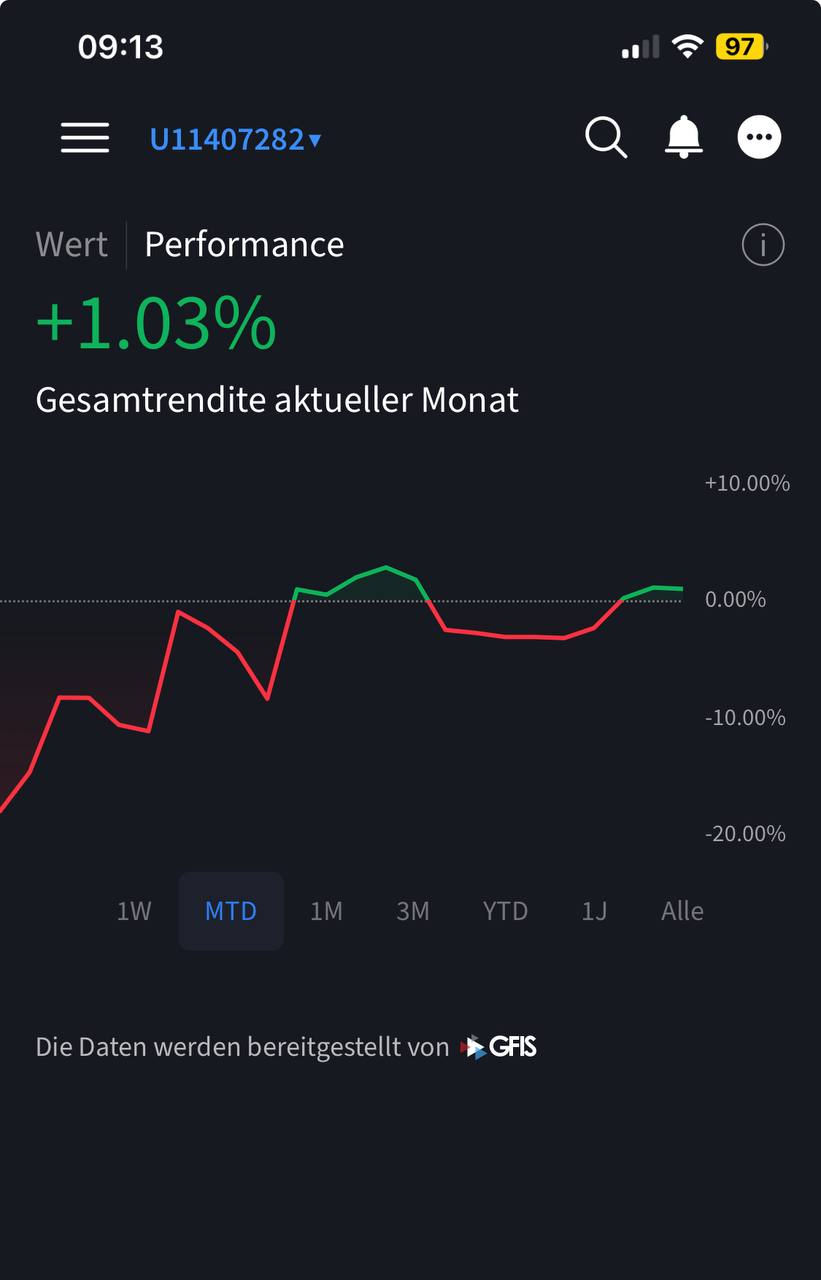Viewport: 821px width, 1280px height.
Task: Expand the account U11407282 dropdown
Action: (x=235, y=139)
